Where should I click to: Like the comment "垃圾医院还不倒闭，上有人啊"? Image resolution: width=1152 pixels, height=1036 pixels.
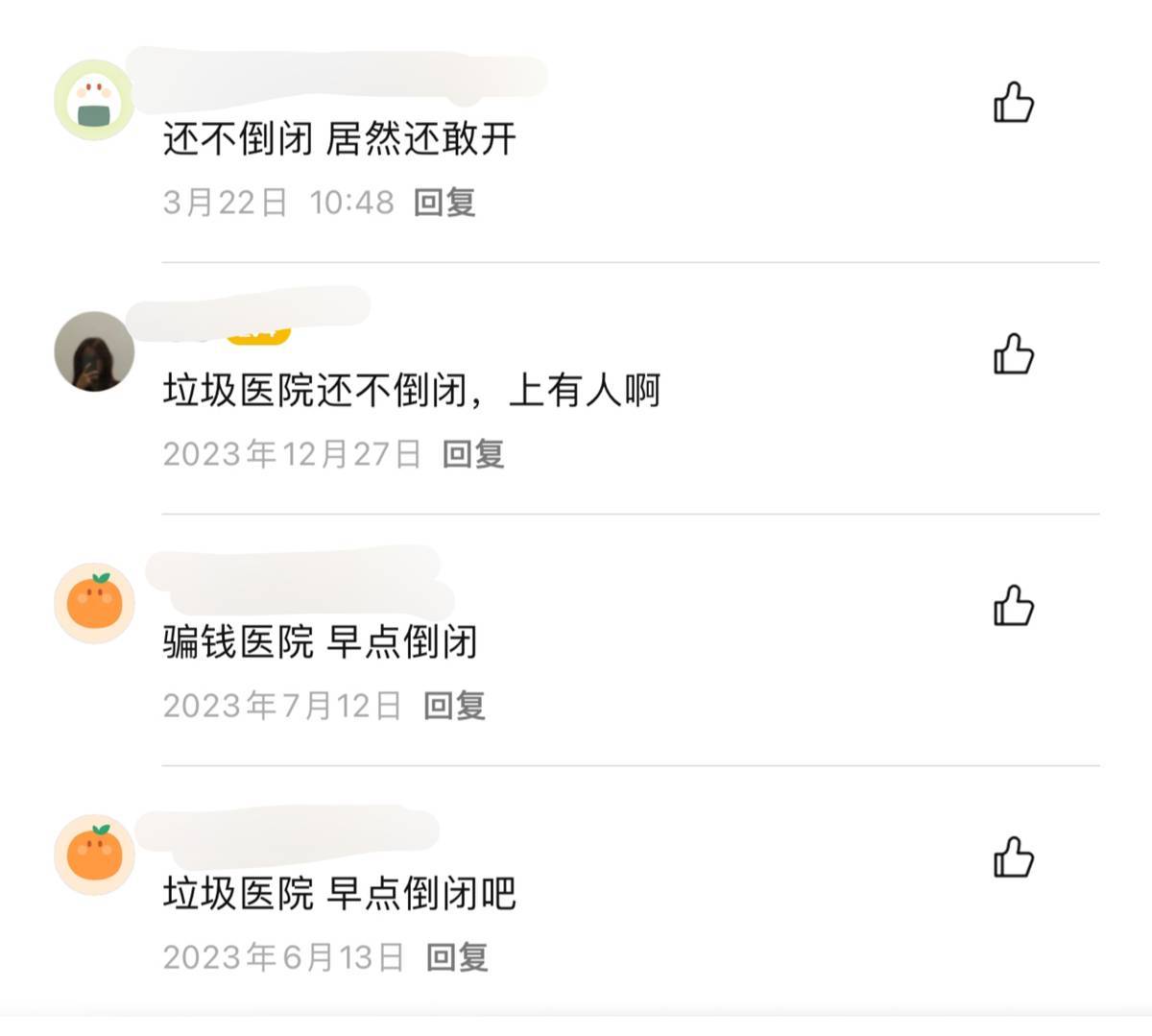pyautogui.click(x=1013, y=354)
